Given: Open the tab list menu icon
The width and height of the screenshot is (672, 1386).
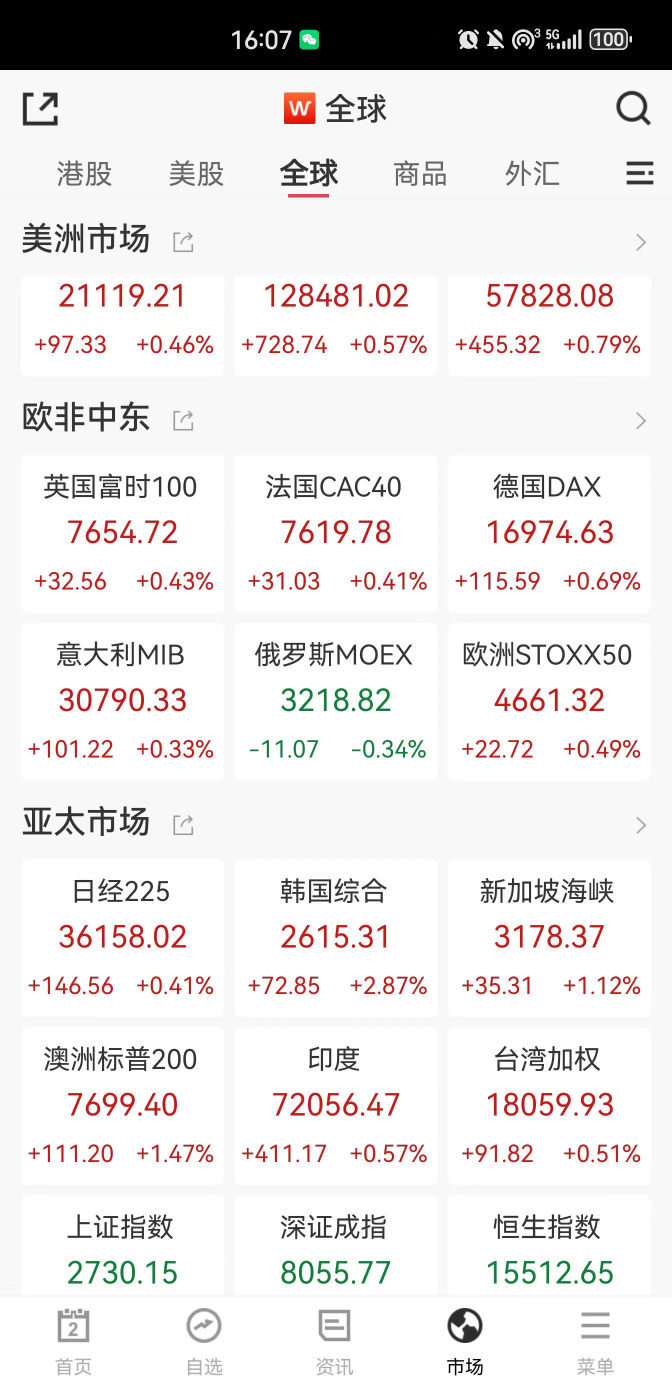Looking at the screenshot, I should click(x=640, y=174).
